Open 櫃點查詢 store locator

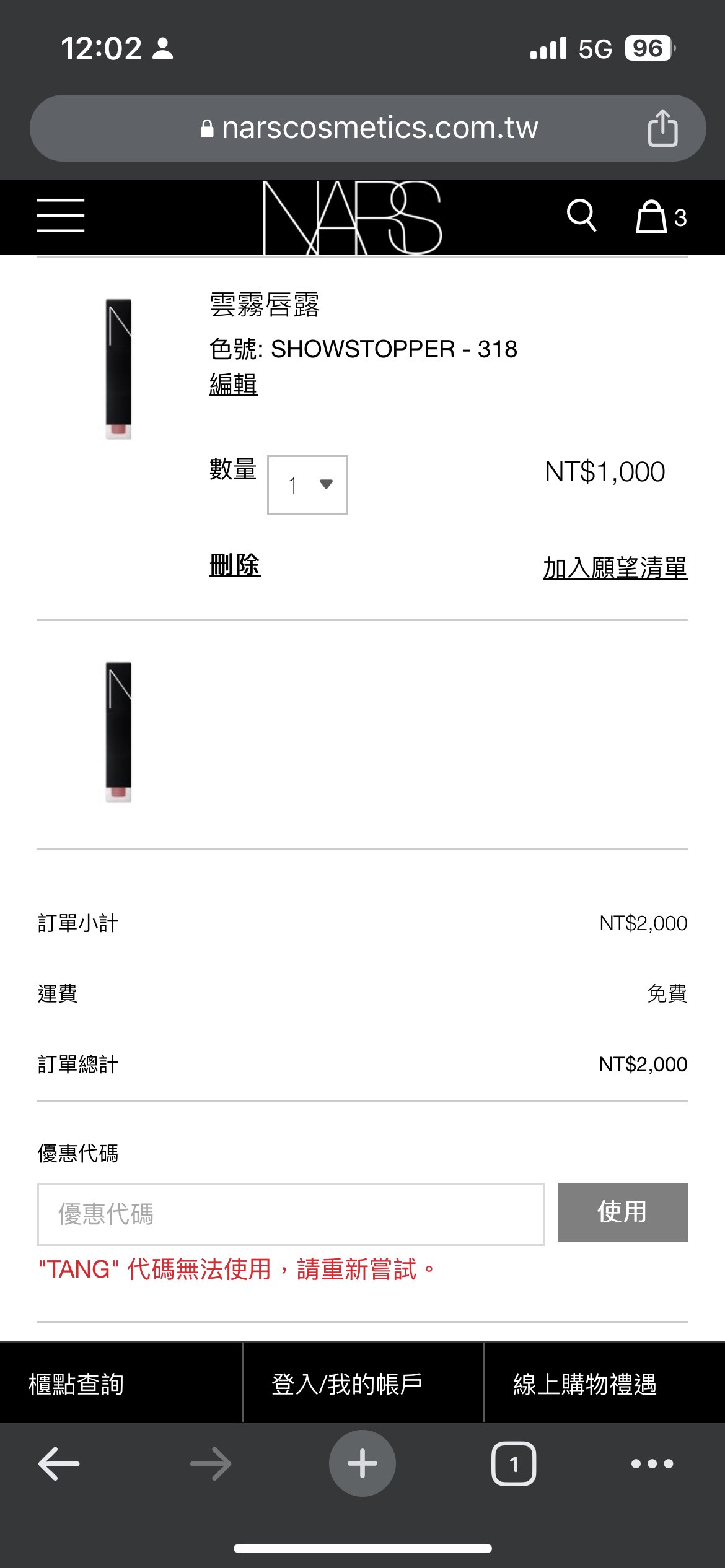77,1383
